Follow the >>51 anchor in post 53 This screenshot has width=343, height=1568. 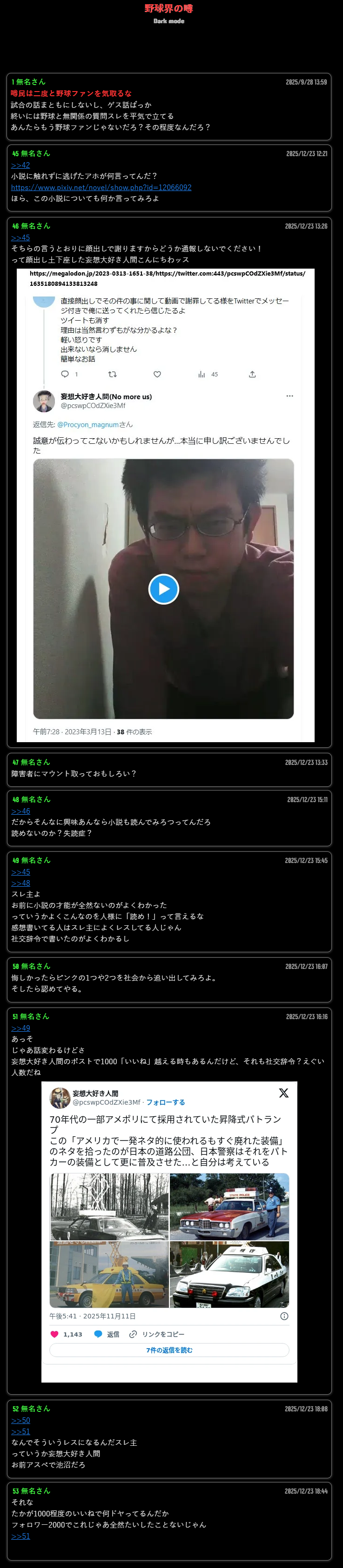(20, 1536)
